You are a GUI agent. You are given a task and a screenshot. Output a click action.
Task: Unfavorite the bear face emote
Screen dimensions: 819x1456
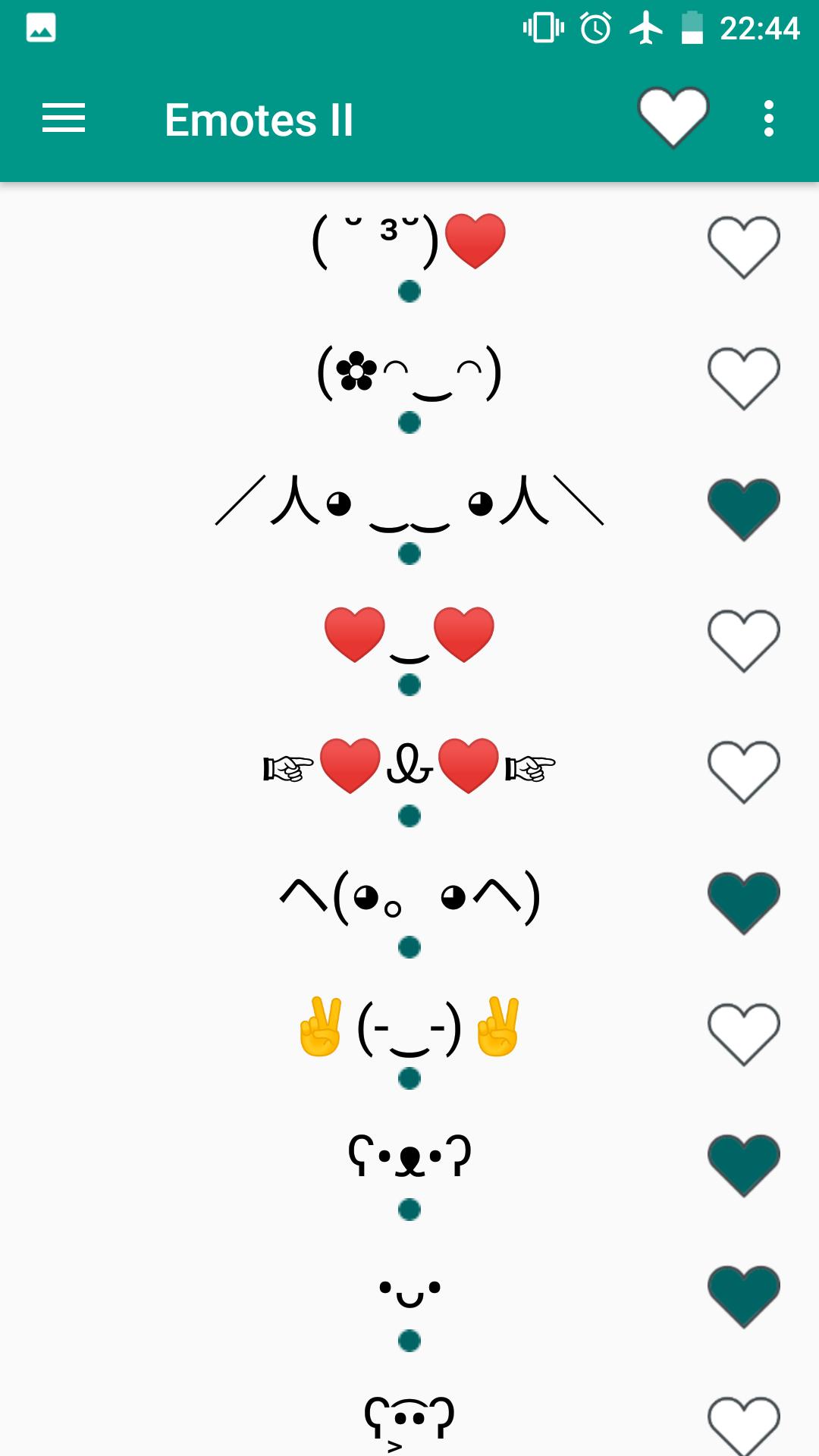tap(743, 1165)
